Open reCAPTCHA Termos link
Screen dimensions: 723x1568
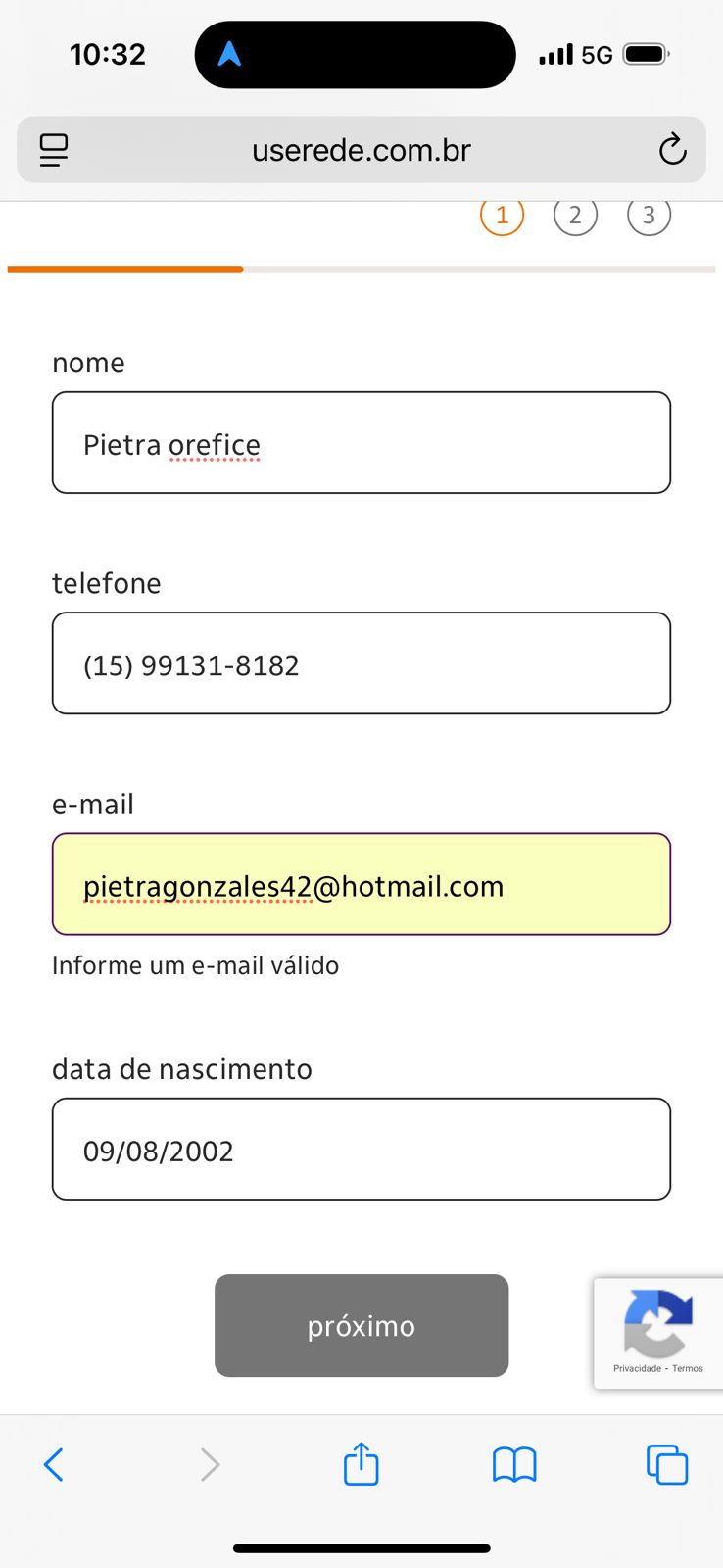(688, 1368)
